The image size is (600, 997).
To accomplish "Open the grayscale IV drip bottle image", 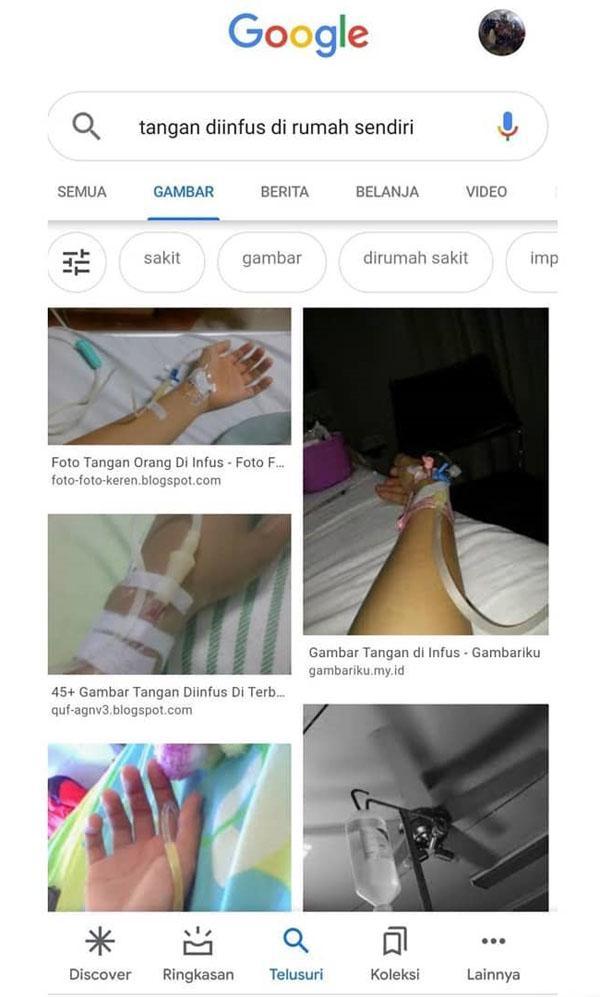I will click(425, 806).
